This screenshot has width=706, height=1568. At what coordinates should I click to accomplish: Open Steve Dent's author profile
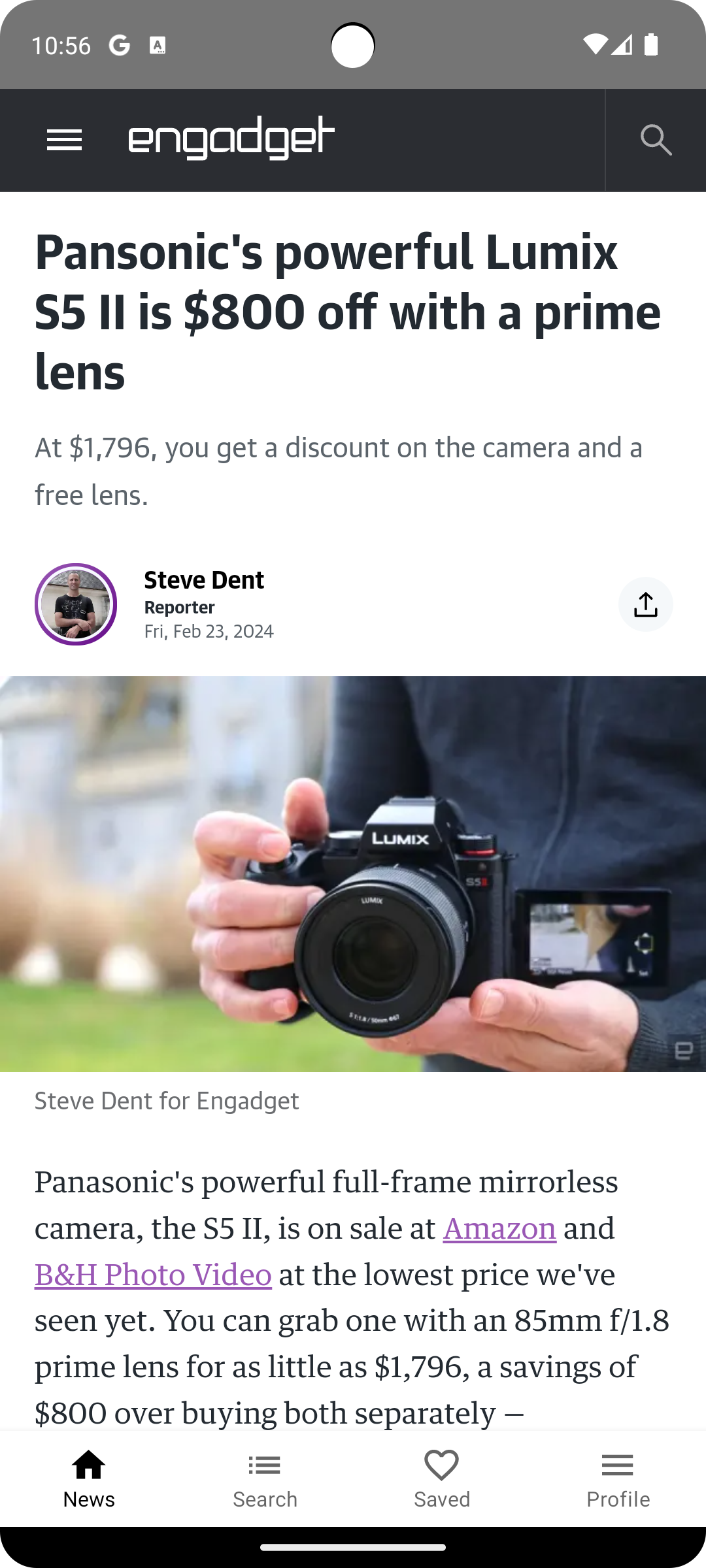coord(204,580)
